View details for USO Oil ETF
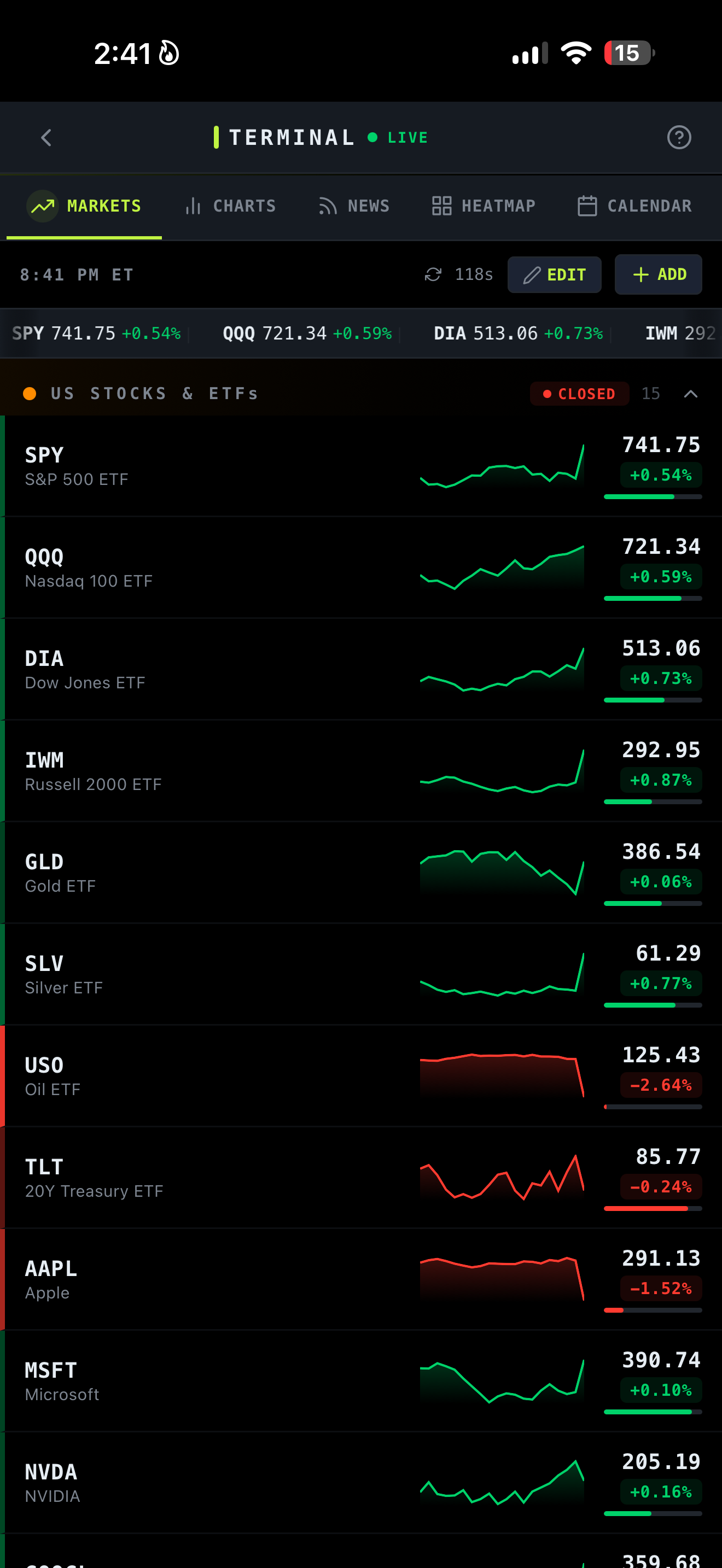722x1568 pixels. [361, 1076]
